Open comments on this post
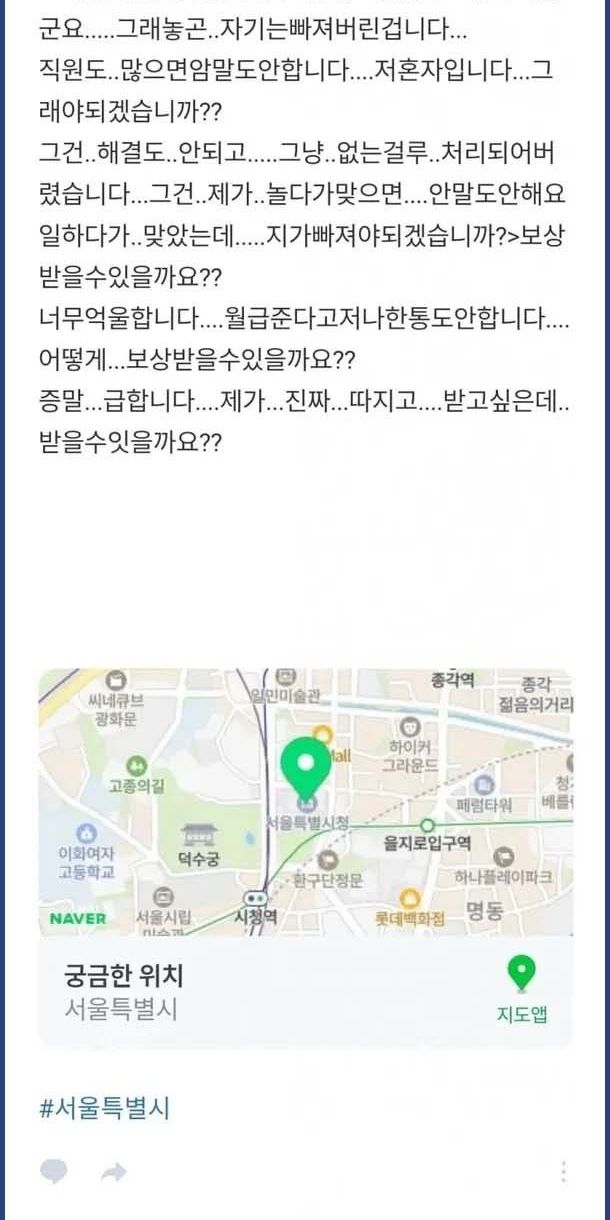The height and width of the screenshot is (1220, 610). [54, 1172]
